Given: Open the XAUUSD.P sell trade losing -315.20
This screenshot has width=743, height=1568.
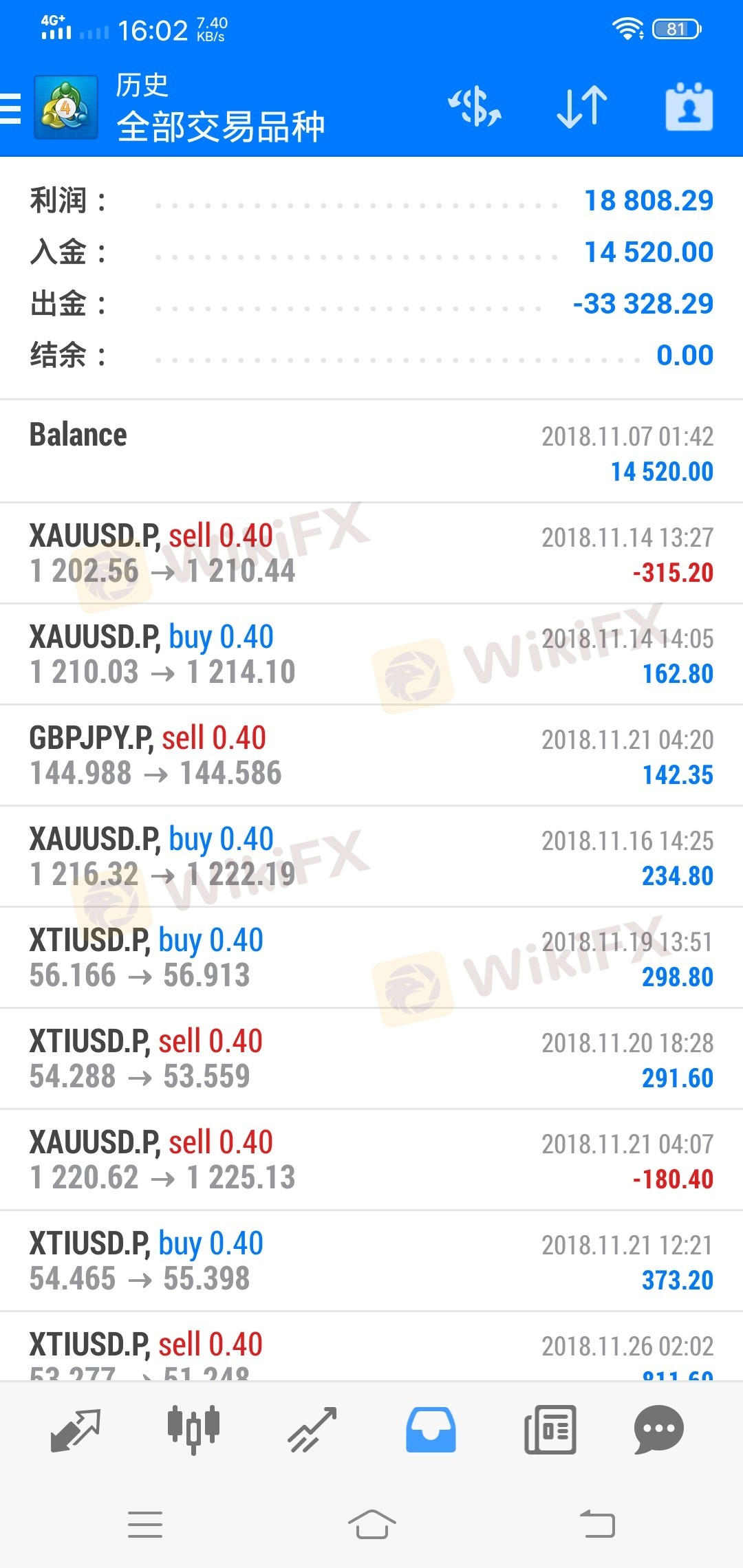Looking at the screenshot, I should point(371,554).
